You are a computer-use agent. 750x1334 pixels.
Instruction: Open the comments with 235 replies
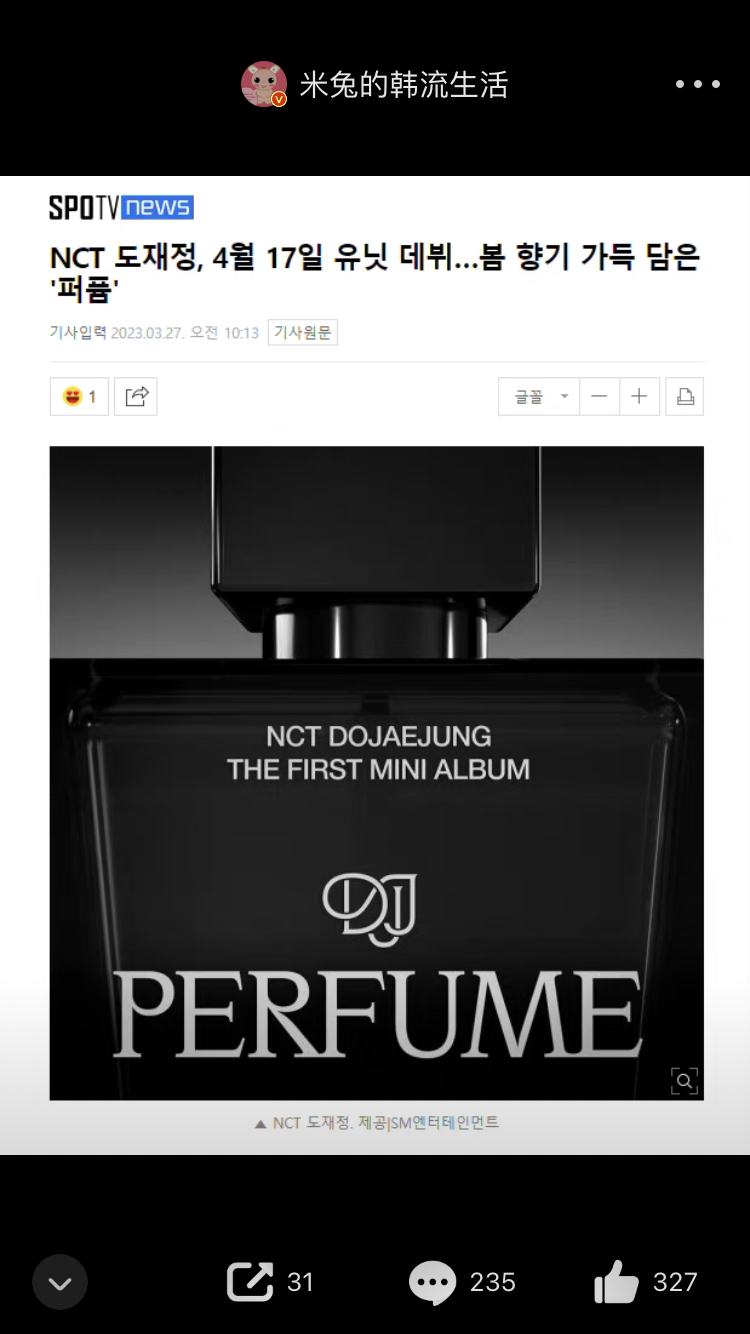click(432, 1283)
